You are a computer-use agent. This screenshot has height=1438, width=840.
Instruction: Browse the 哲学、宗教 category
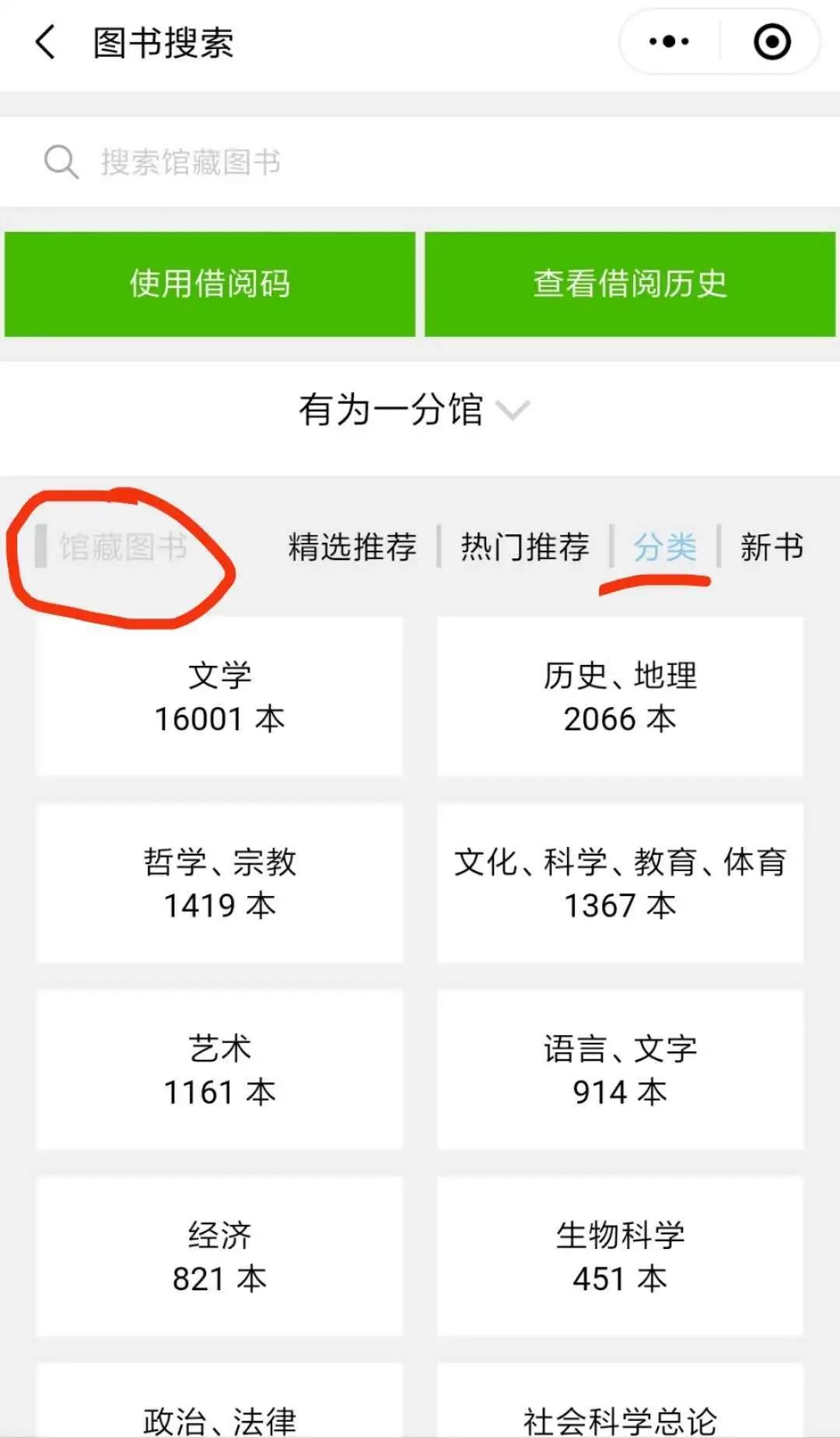coord(219,883)
